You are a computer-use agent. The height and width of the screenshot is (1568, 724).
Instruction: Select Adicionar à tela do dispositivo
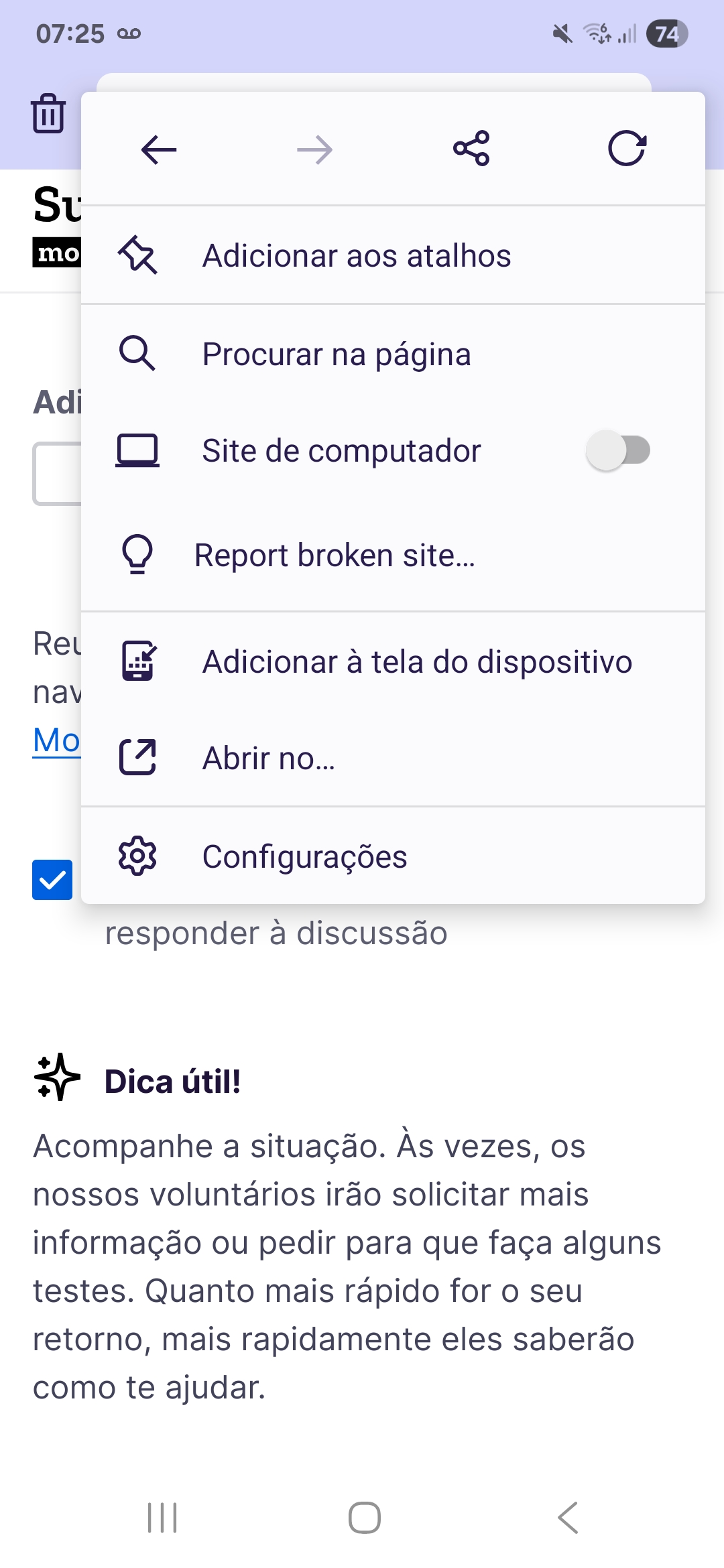(417, 662)
